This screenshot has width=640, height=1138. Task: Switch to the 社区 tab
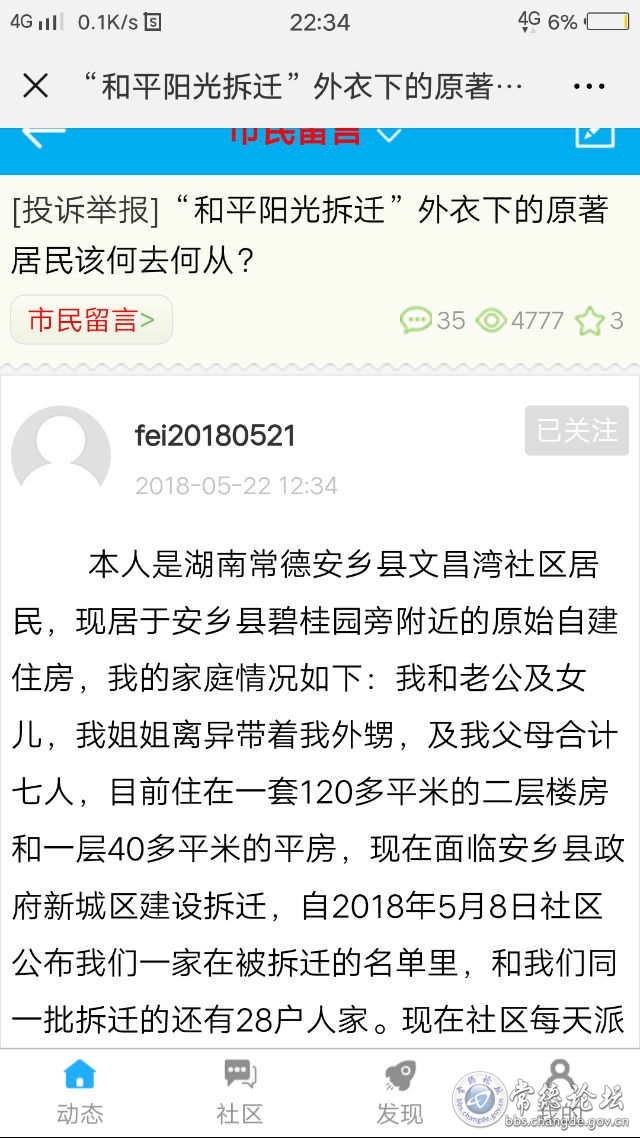click(240, 1091)
